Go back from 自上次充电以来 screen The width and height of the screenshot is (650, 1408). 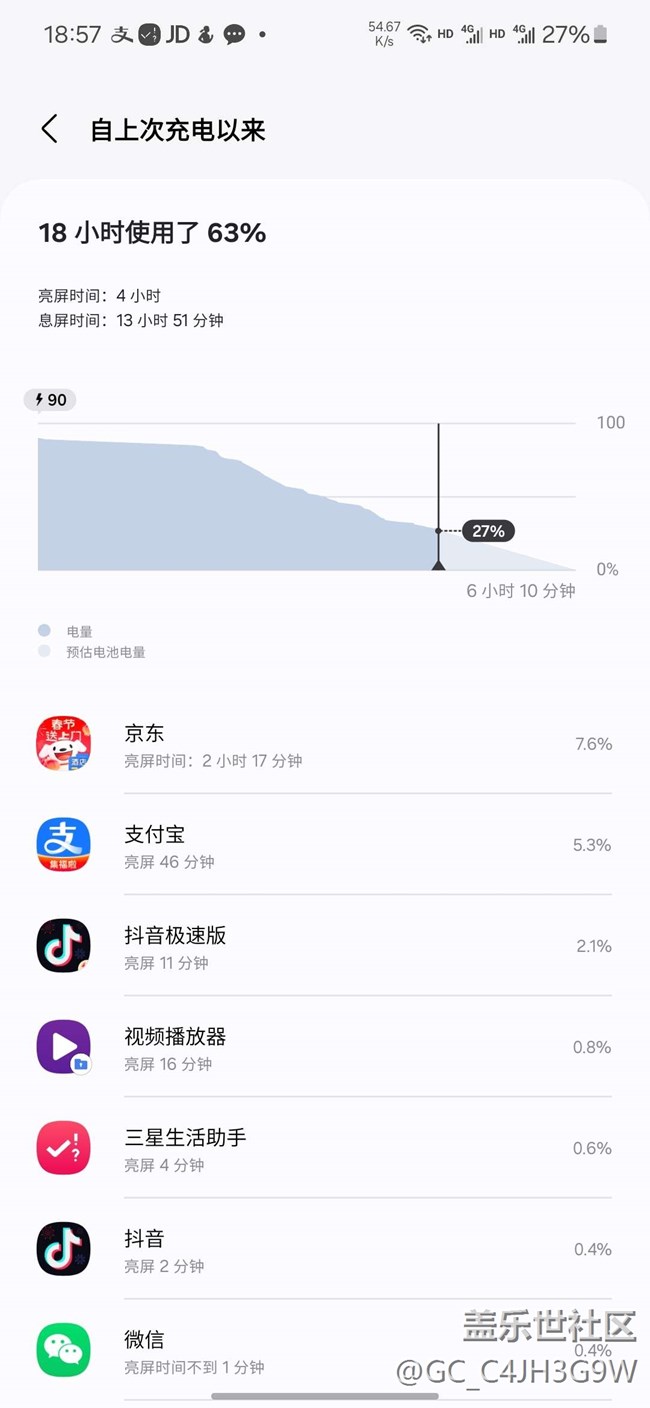pos(49,129)
